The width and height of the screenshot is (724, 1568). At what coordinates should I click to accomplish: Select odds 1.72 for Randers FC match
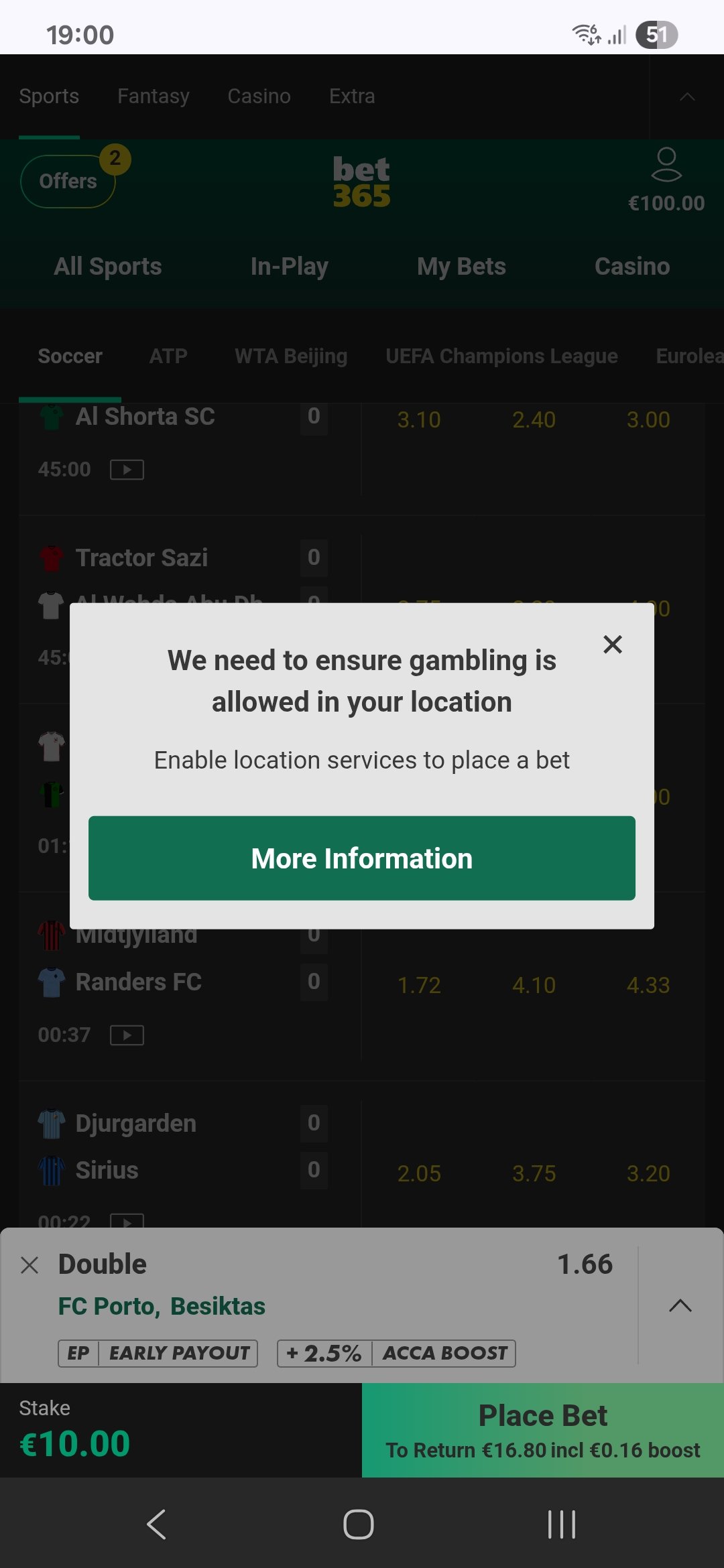pos(419,985)
